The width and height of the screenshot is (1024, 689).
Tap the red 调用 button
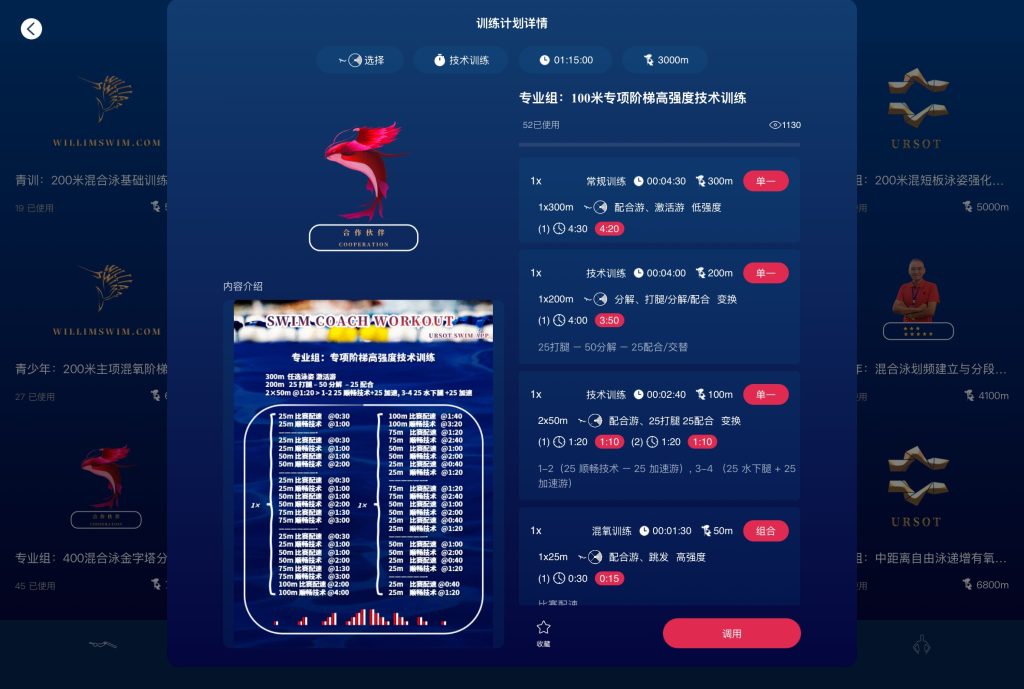pyautogui.click(x=731, y=633)
